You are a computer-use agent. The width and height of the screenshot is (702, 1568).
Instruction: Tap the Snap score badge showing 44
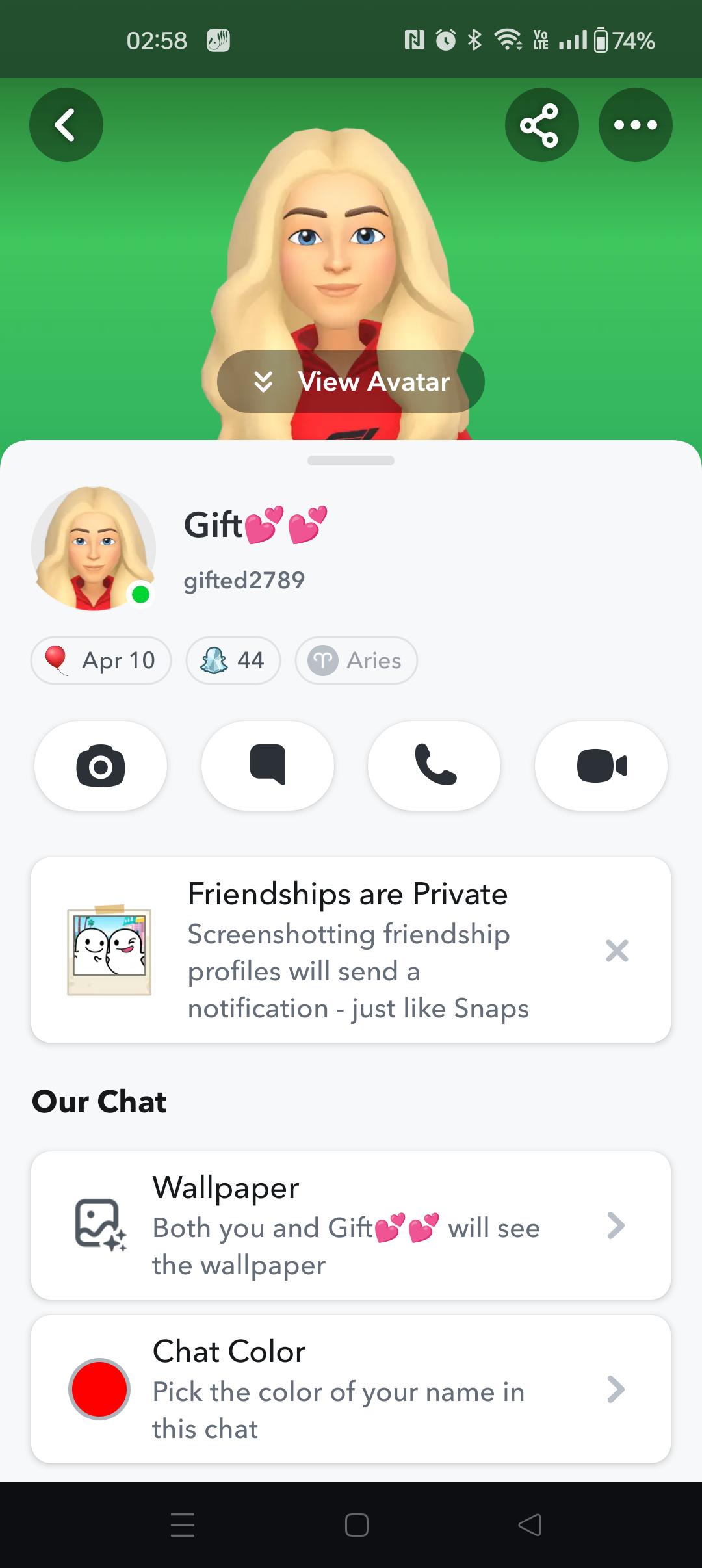click(x=233, y=660)
